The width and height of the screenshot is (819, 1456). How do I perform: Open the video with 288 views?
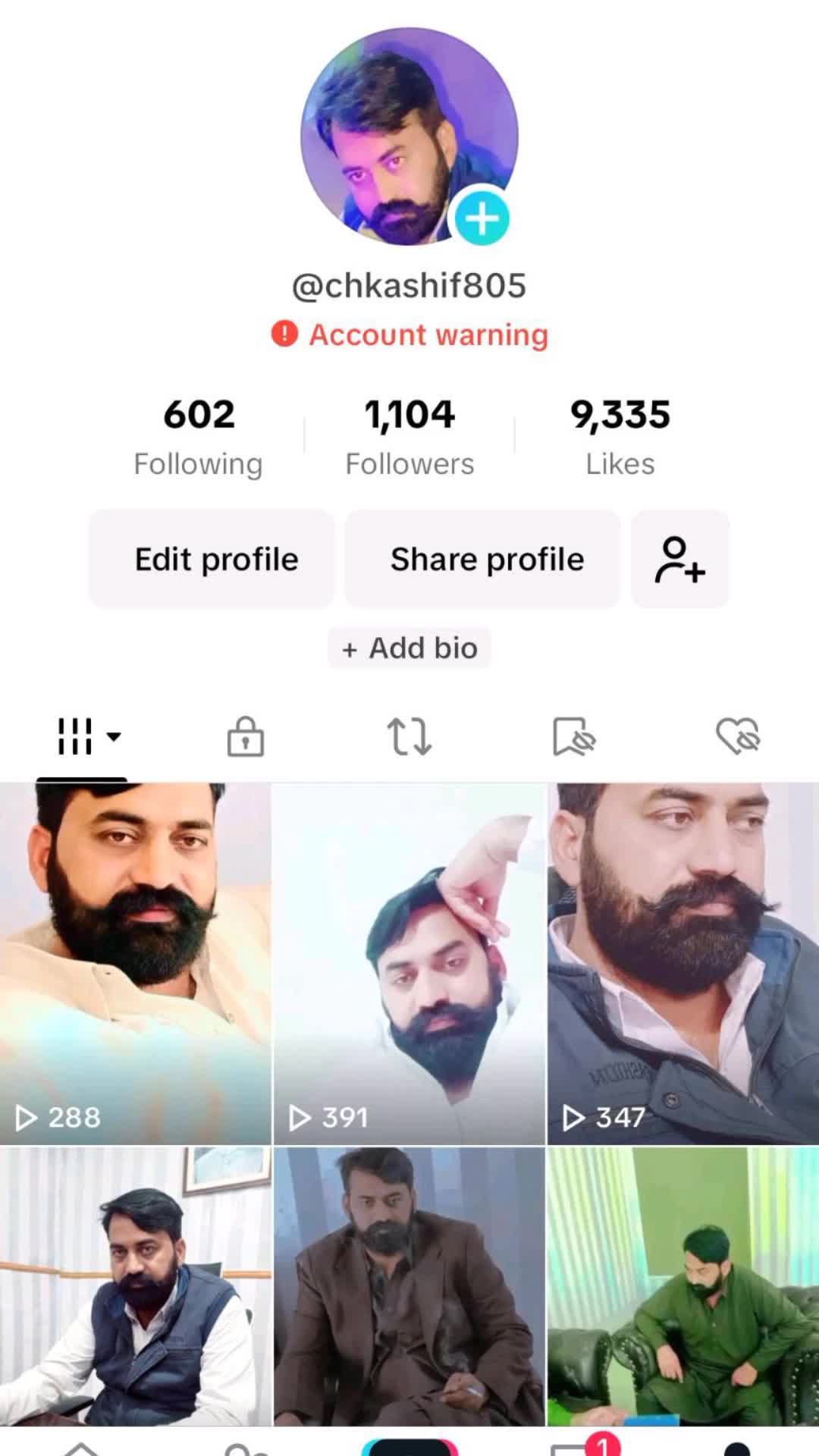[136, 964]
